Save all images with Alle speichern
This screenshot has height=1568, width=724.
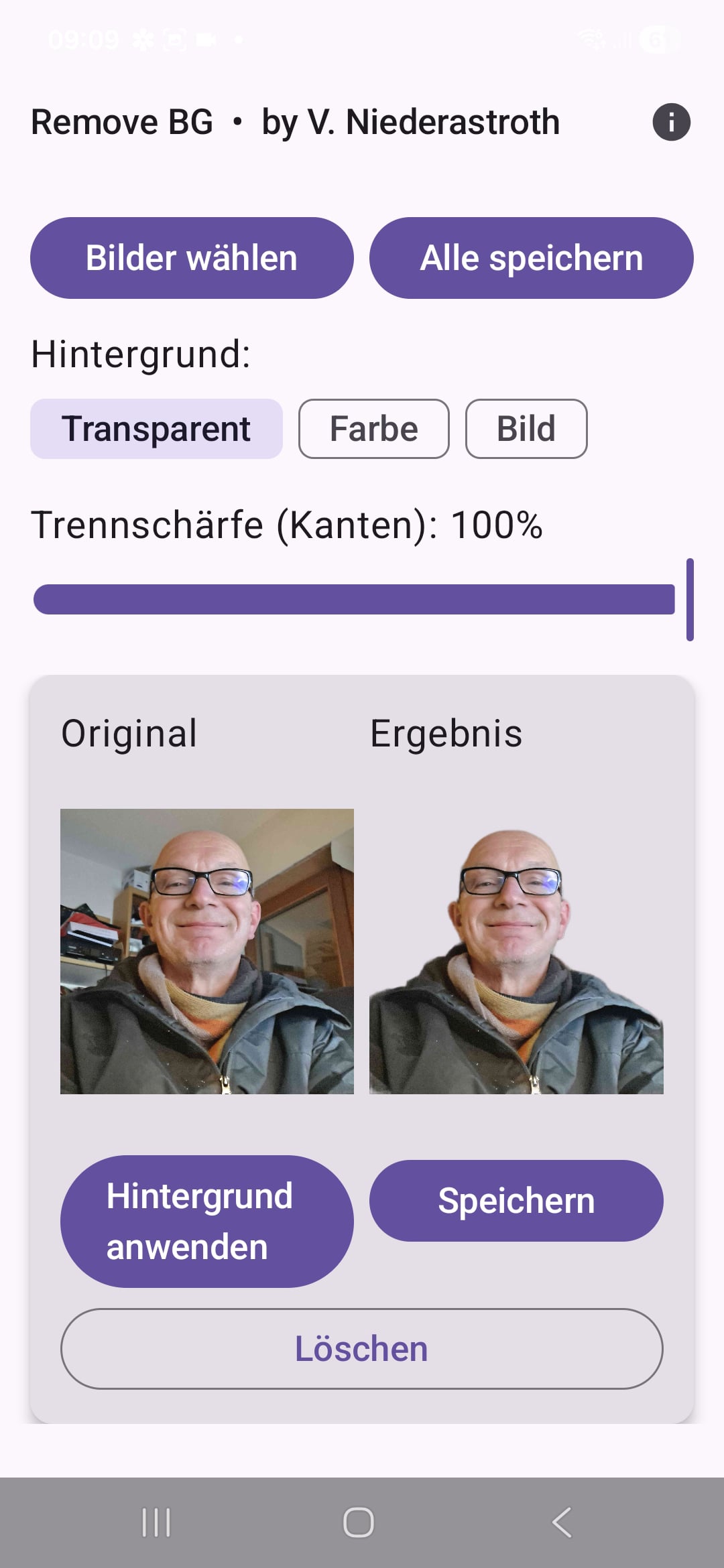click(531, 258)
